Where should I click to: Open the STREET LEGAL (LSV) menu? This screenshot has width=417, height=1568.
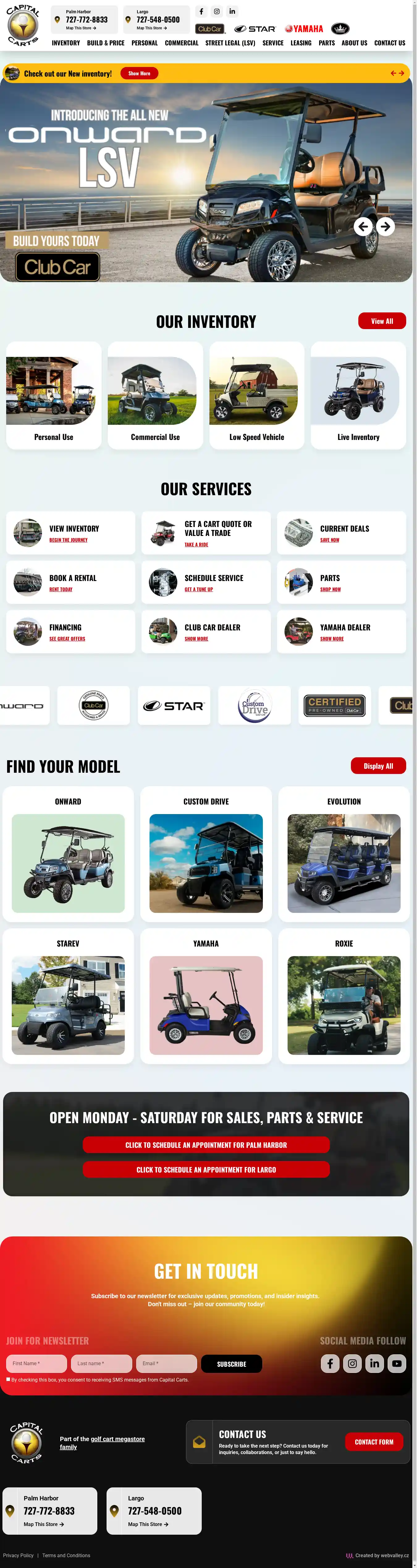pos(230,43)
